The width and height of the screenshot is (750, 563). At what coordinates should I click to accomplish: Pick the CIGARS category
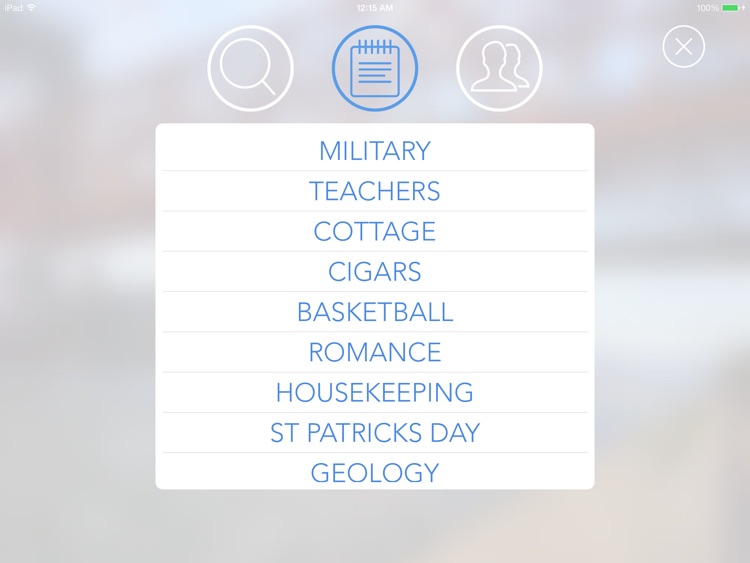[x=375, y=272]
